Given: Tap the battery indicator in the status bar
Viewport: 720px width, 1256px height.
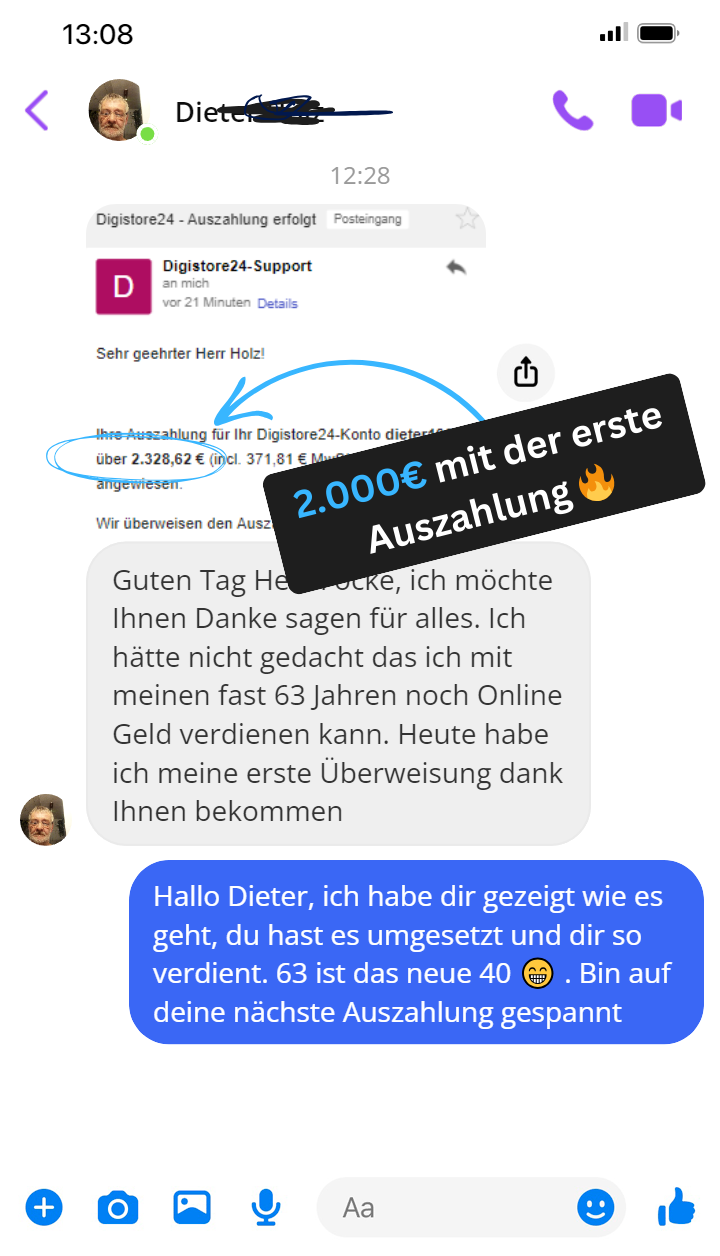Looking at the screenshot, I should [658, 32].
